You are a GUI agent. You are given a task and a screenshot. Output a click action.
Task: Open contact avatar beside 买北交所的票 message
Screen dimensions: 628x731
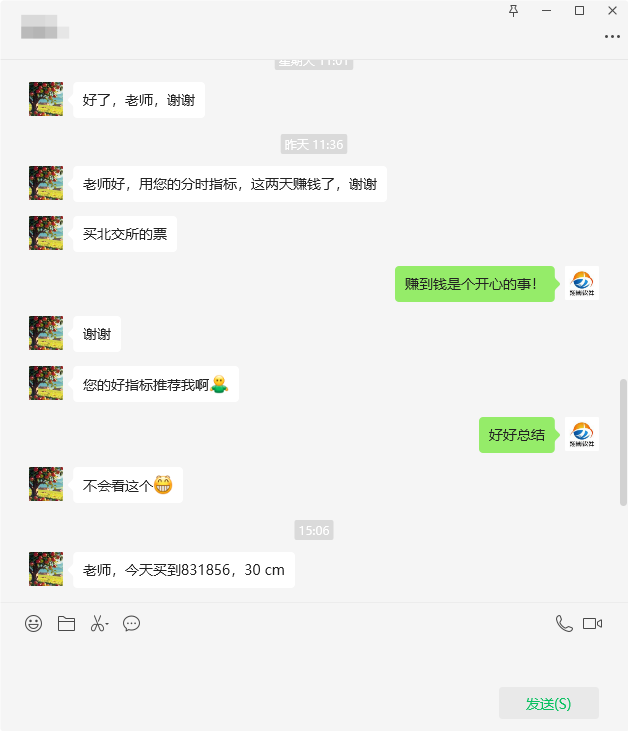[x=46, y=233]
